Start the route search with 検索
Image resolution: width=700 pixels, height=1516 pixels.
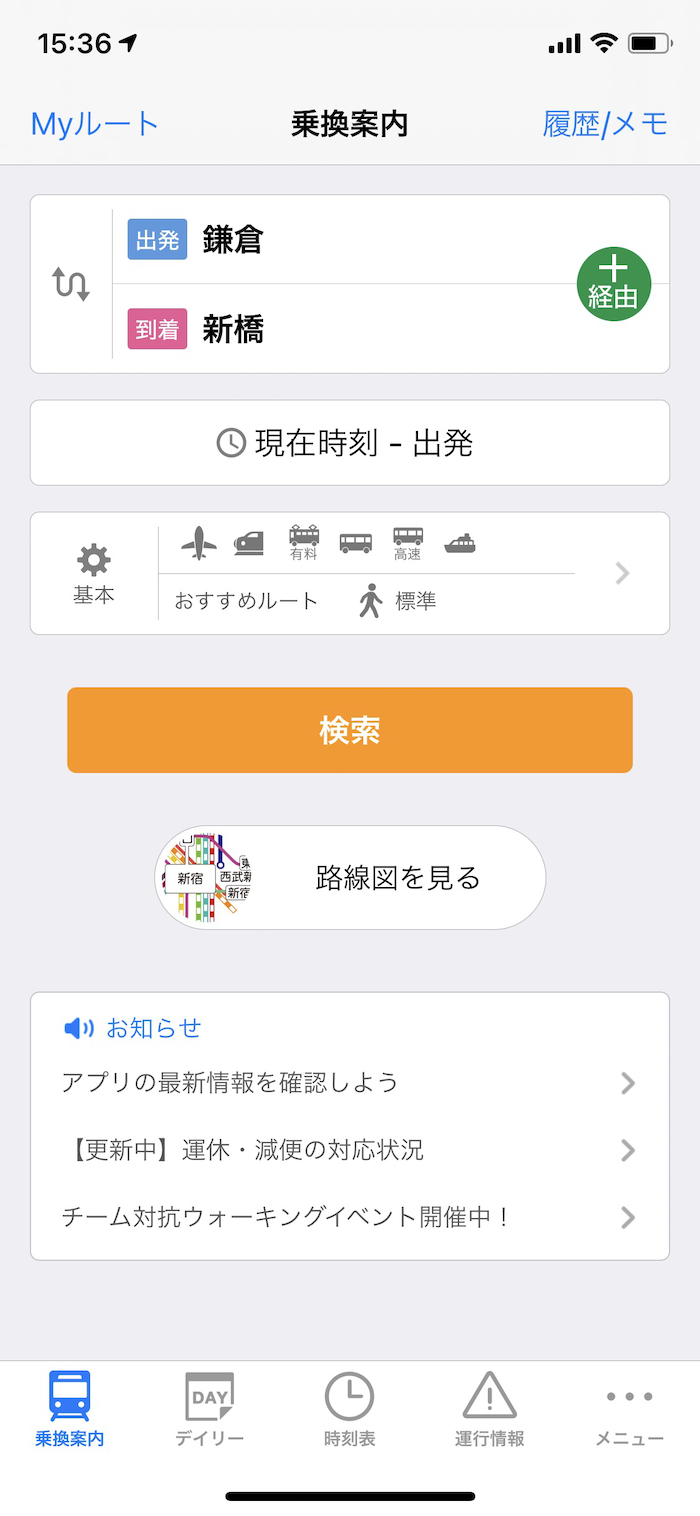pyautogui.click(x=350, y=730)
